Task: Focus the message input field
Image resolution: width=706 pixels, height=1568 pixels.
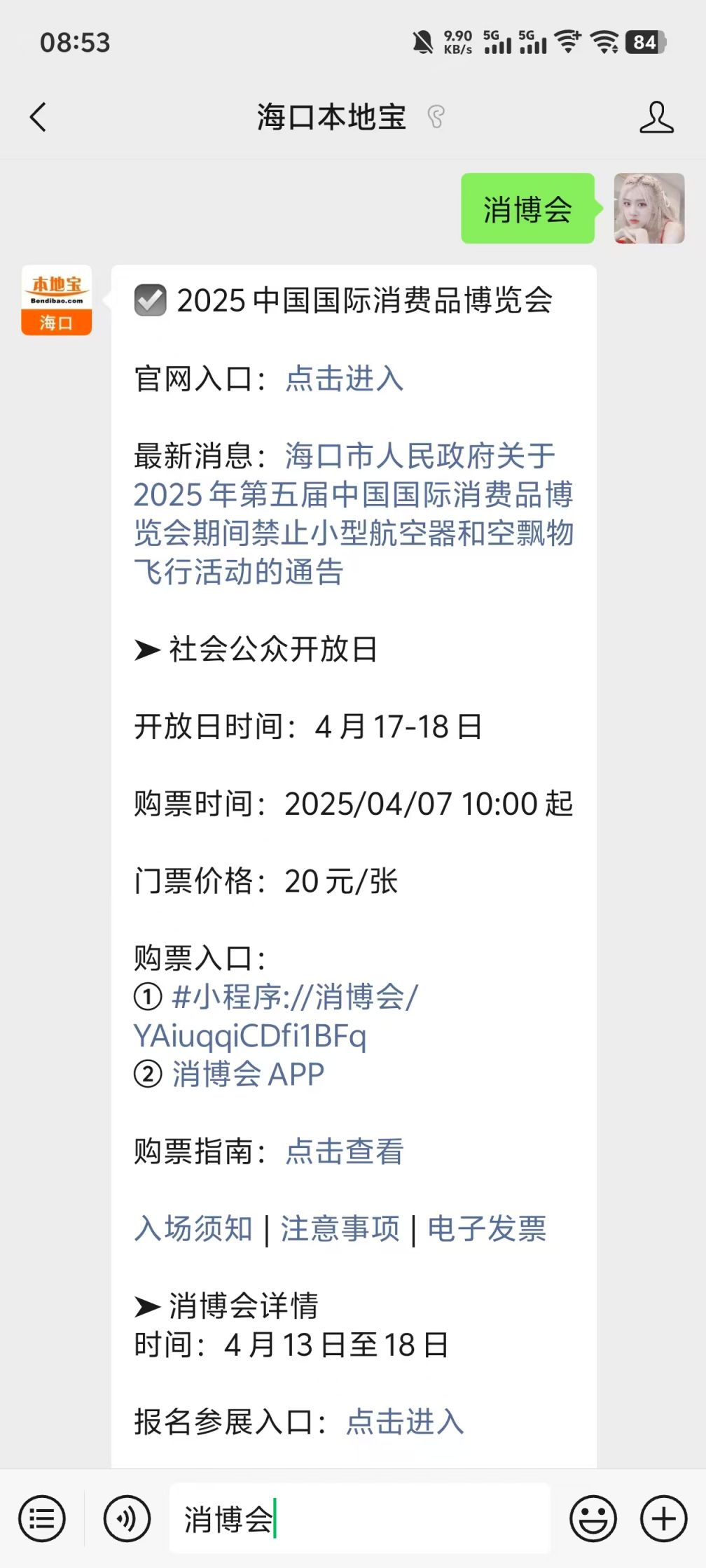Action: (x=360, y=1519)
